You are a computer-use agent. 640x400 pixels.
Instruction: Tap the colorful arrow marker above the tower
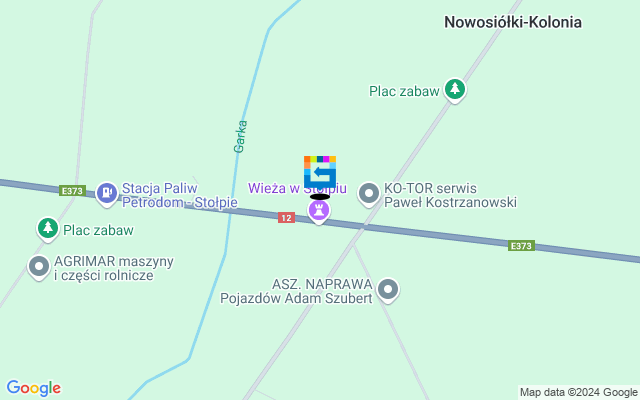tap(319, 171)
